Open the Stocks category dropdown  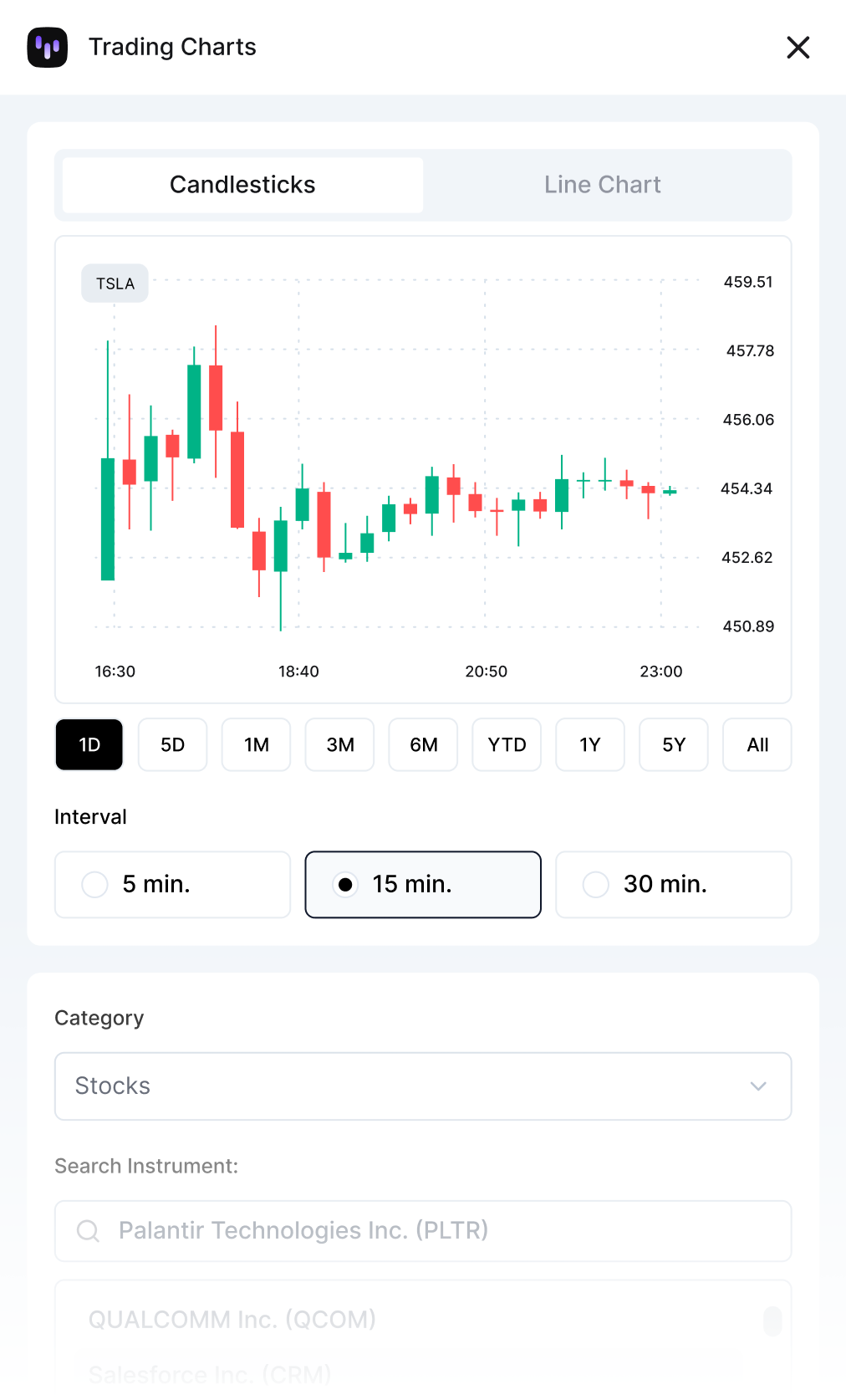pyautogui.click(x=422, y=1086)
